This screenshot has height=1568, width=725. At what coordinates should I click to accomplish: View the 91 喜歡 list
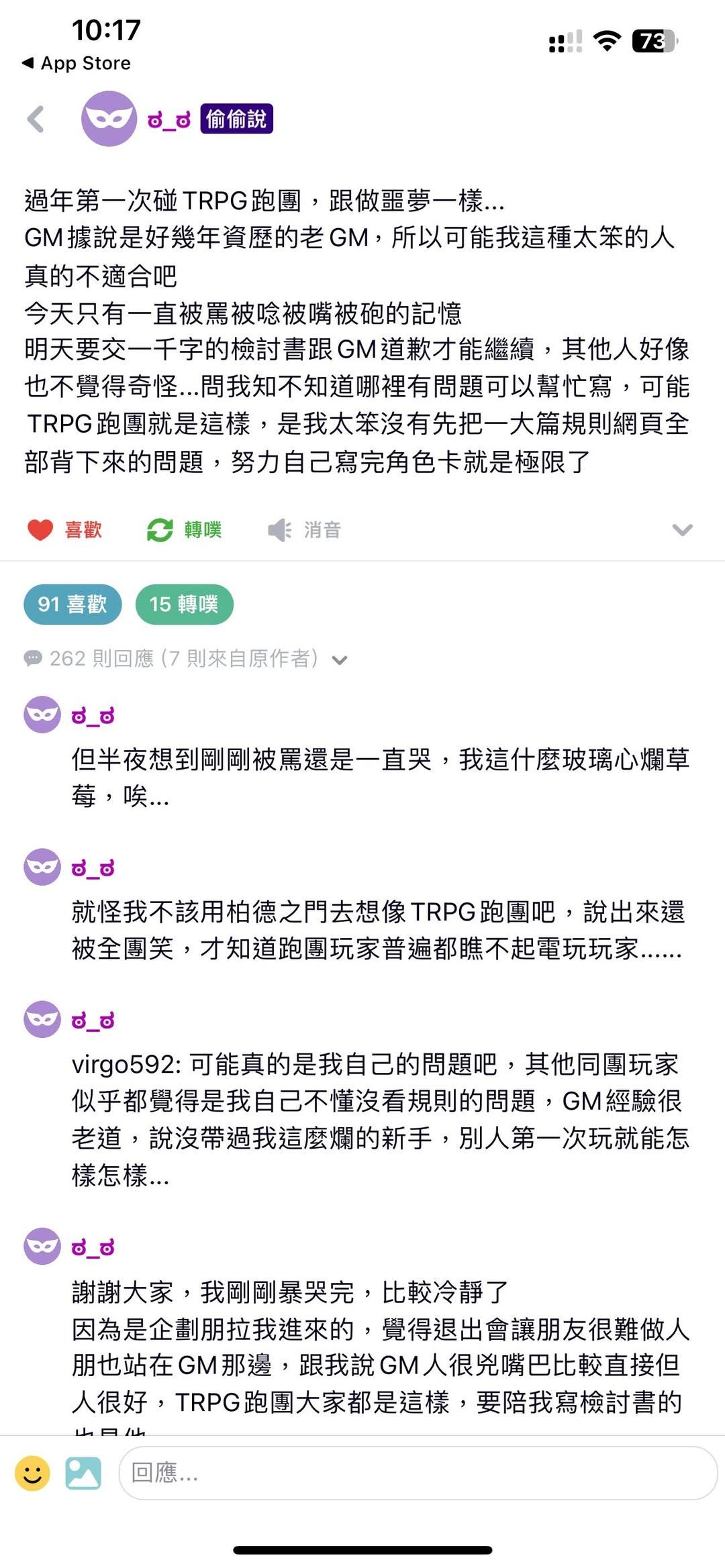pyautogui.click(x=72, y=605)
